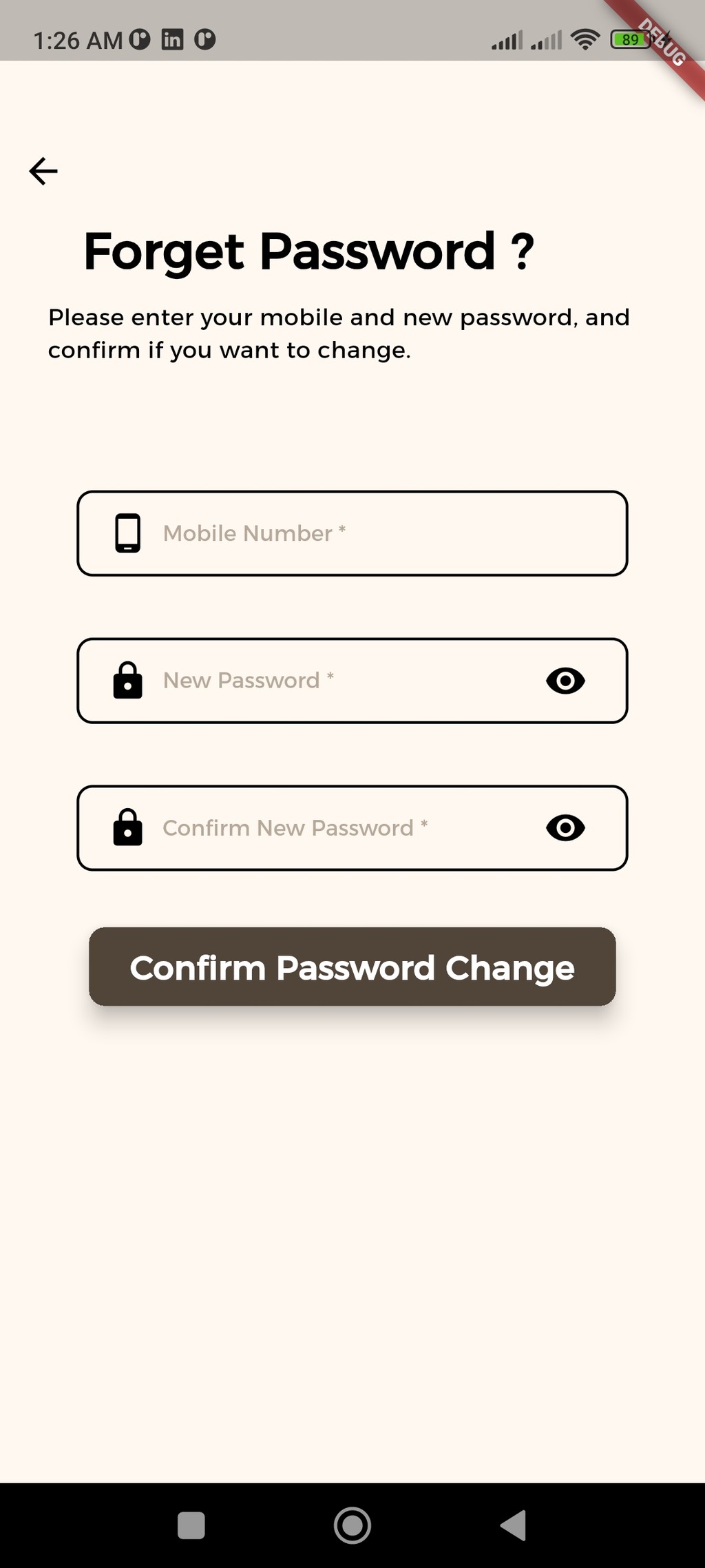Submit with Confirm Password Change button
The height and width of the screenshot is (1568, 705).
(352, 967)
